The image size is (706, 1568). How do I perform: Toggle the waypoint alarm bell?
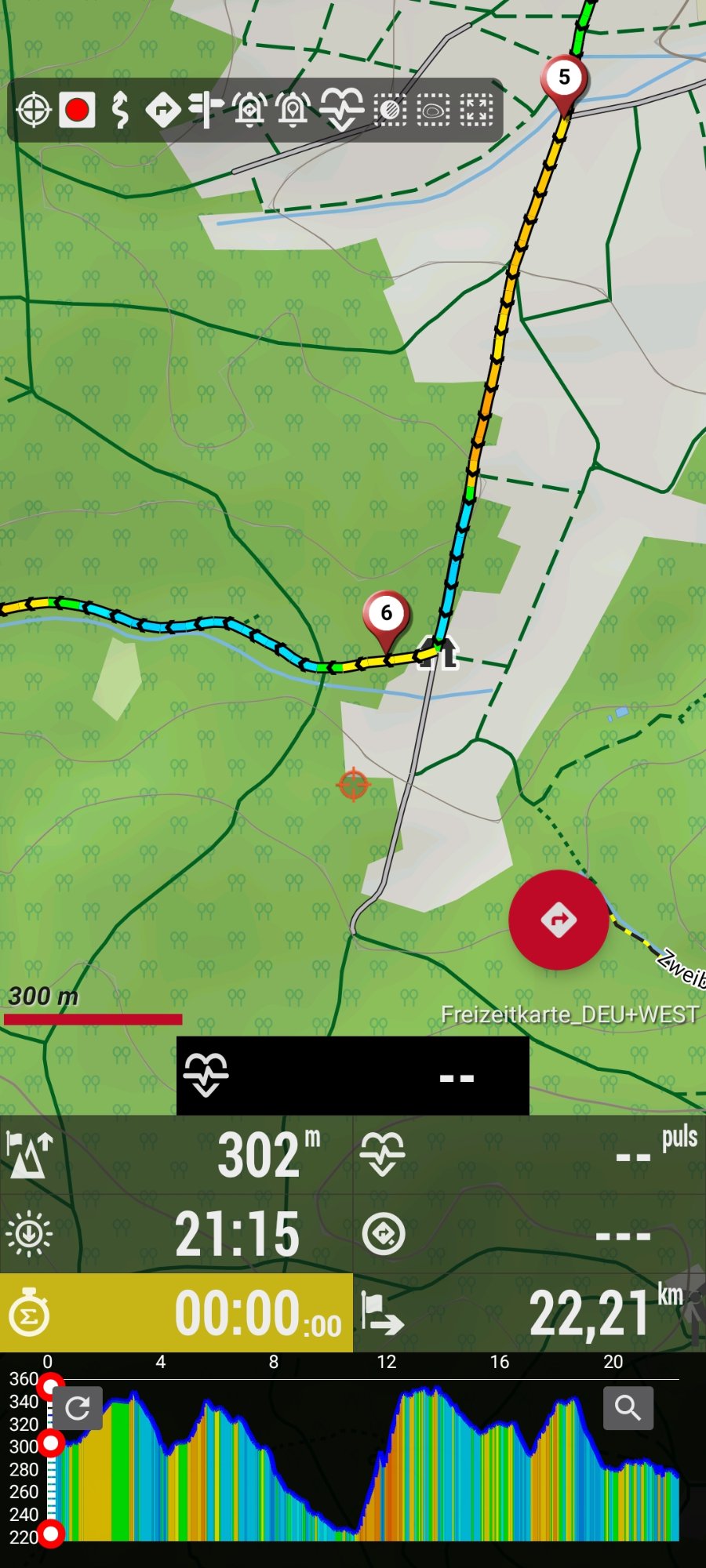(293, 110)
